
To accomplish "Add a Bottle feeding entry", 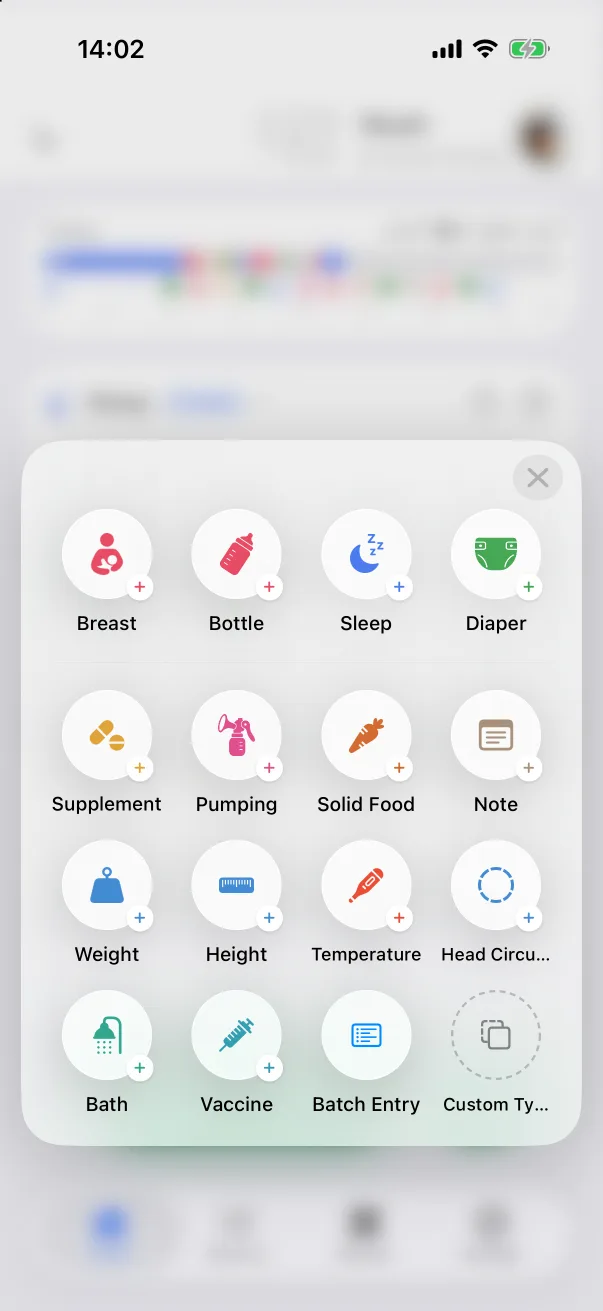I will pyautogui.click(x=237, y=554).
